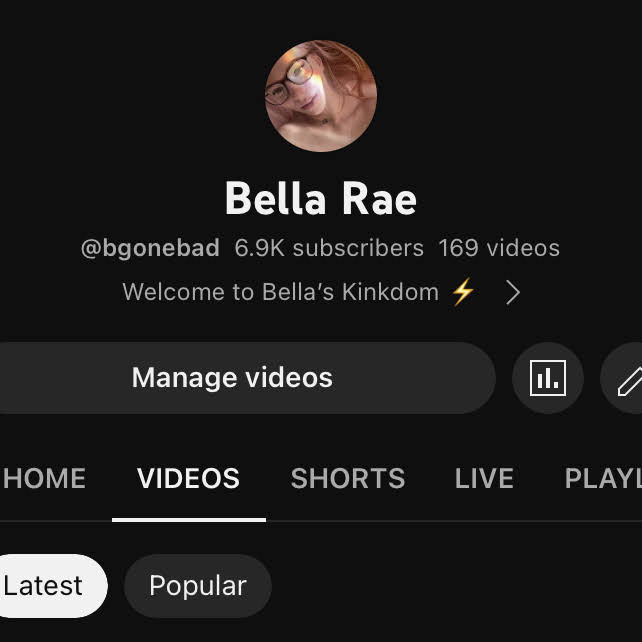Go to the Shorts tab
The width and height of the screenshot is (642, 642).
click(x=347, y=478)
